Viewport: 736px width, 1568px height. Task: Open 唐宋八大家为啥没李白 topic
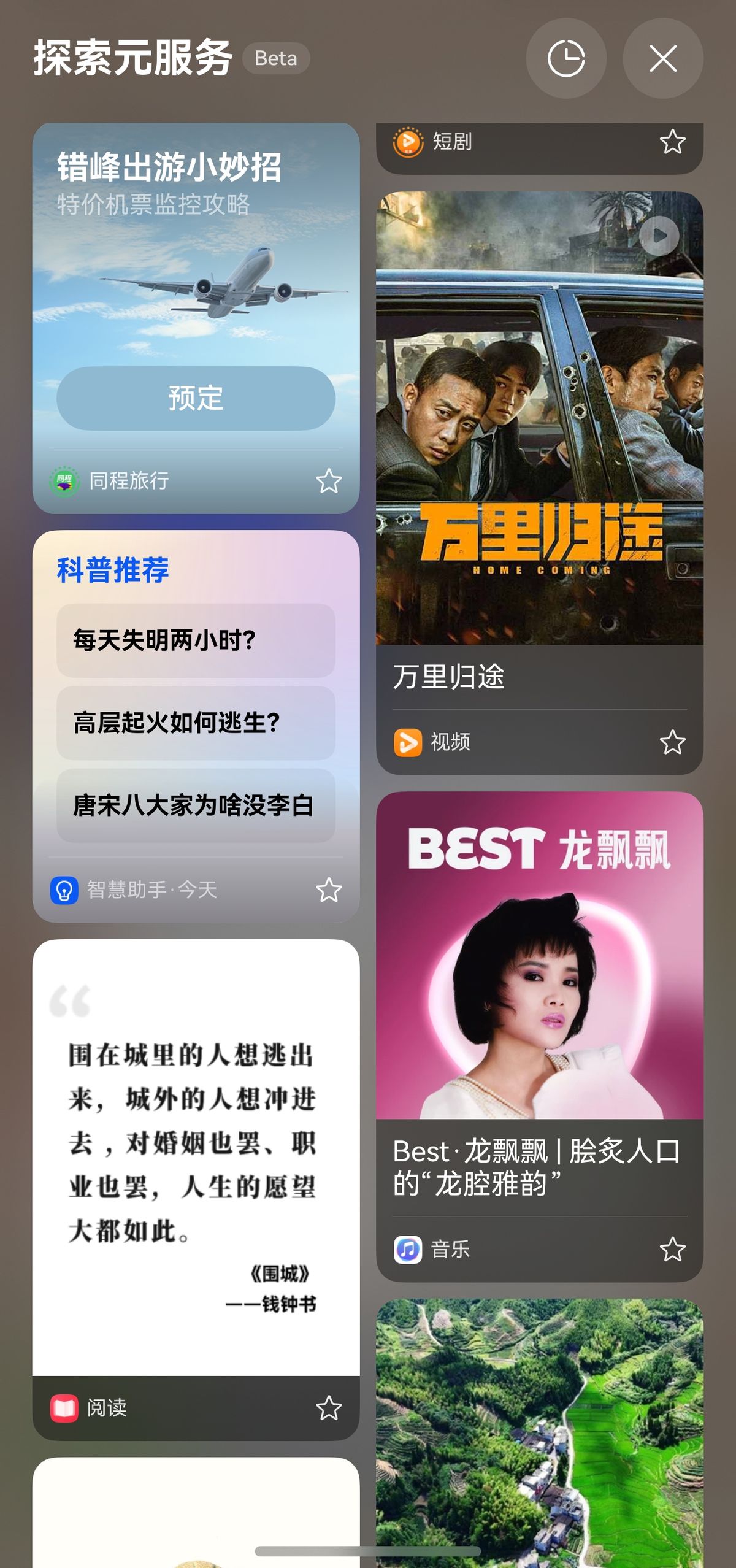pos(196,805)
